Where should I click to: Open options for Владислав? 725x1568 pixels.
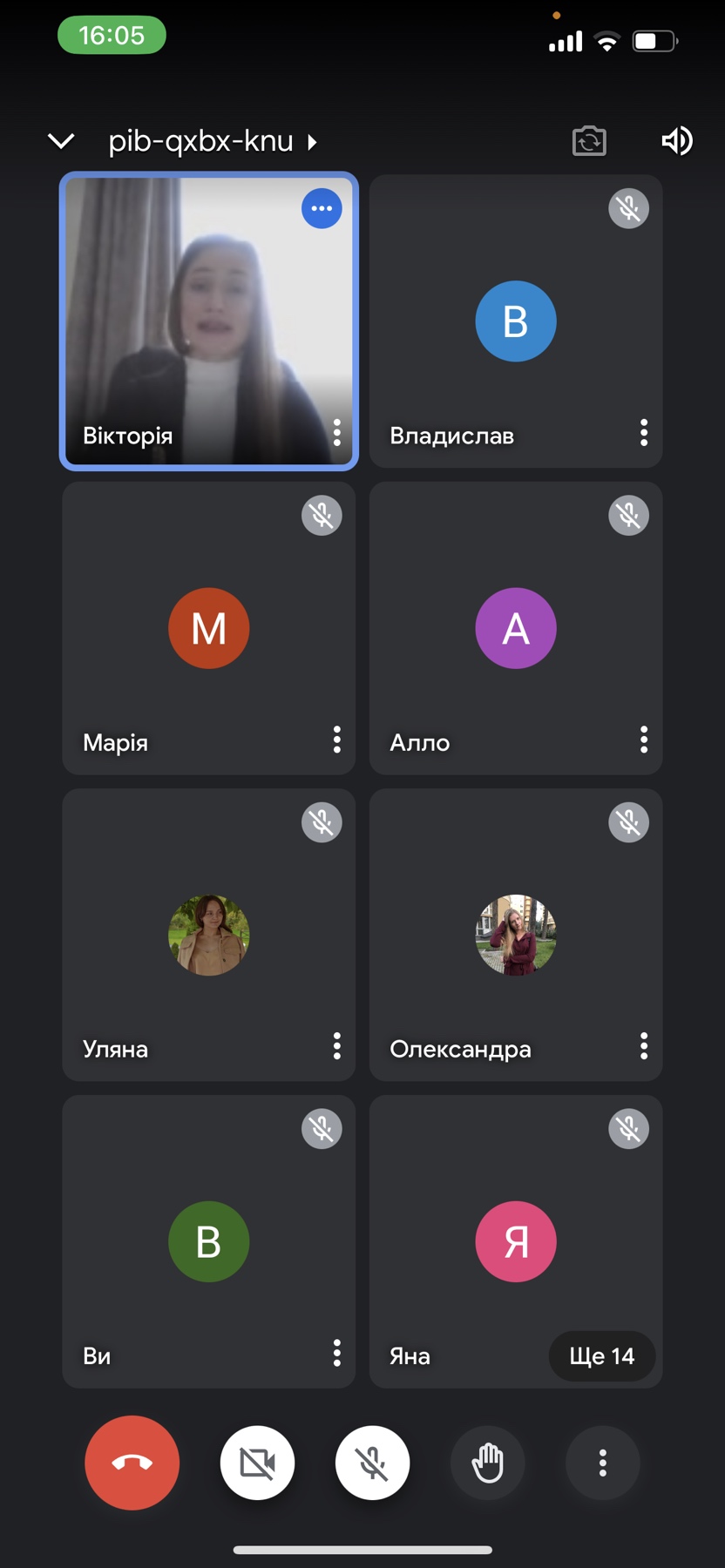coord(644,432)
